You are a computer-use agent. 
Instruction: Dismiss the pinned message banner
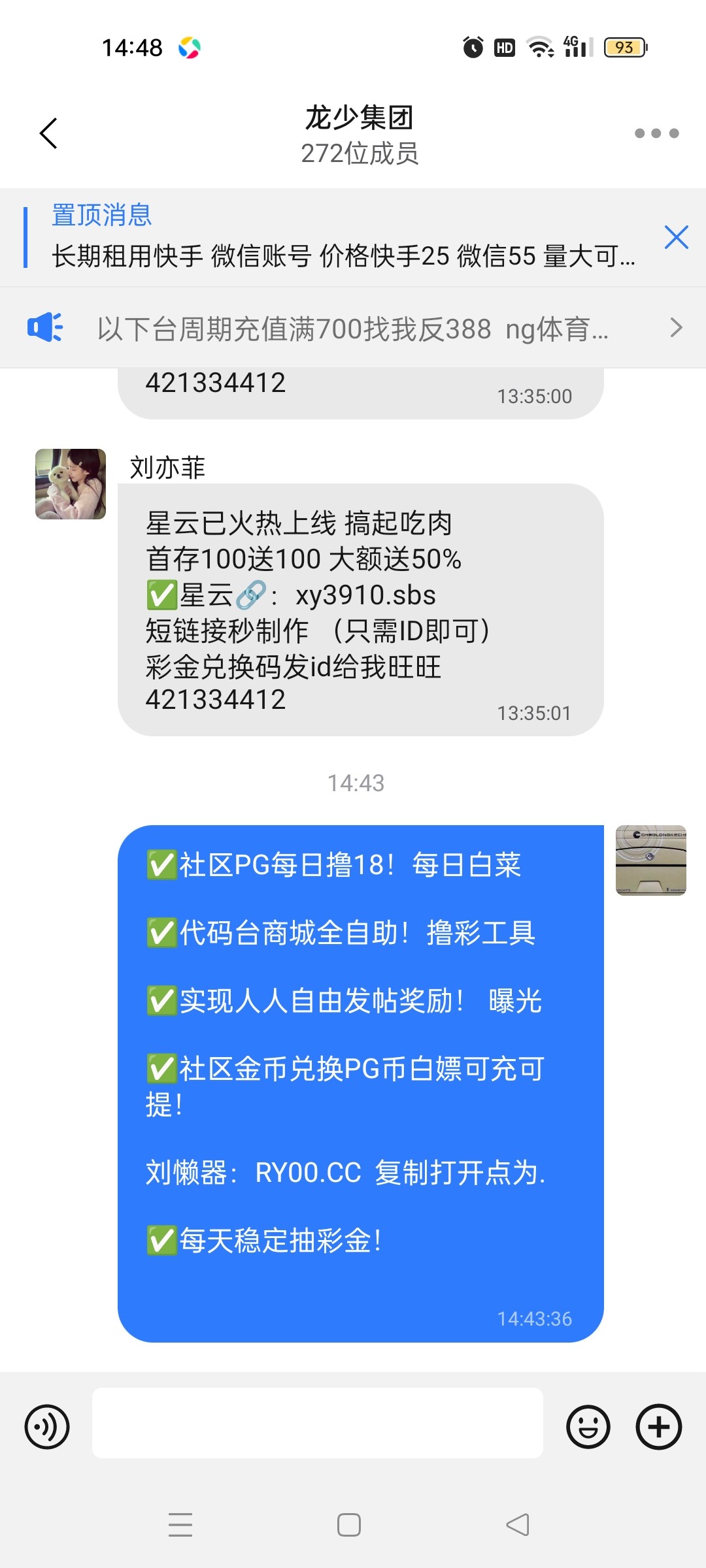tap(676, 237)
